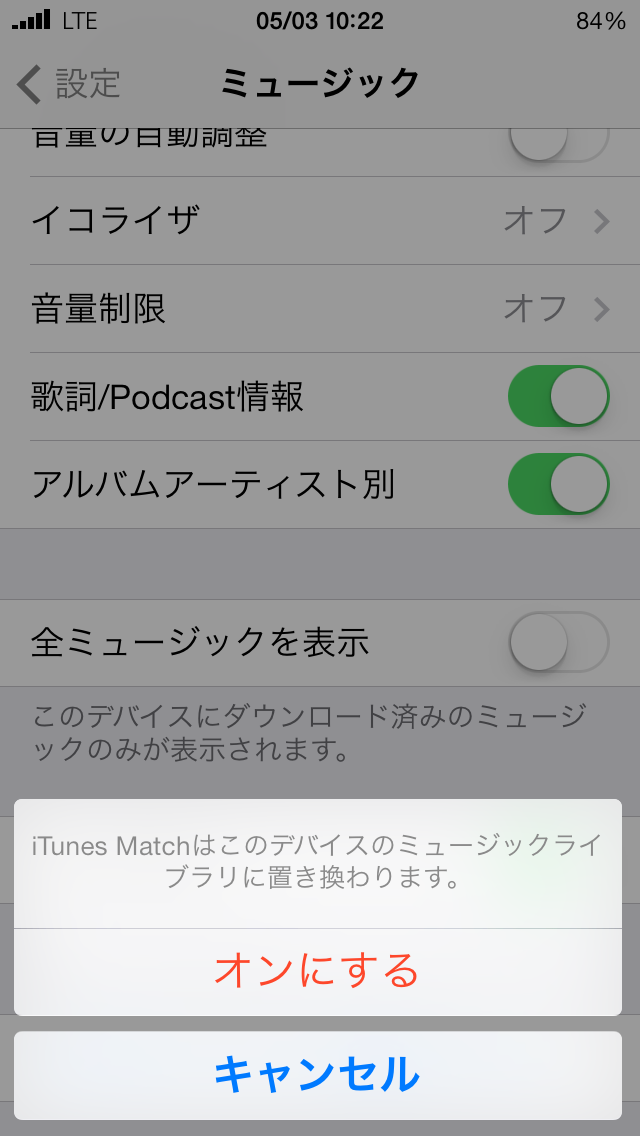Dismiss the sheet with キャンセル
Viewport: 640px width, 1136px height.
[x=317, y=1075]
